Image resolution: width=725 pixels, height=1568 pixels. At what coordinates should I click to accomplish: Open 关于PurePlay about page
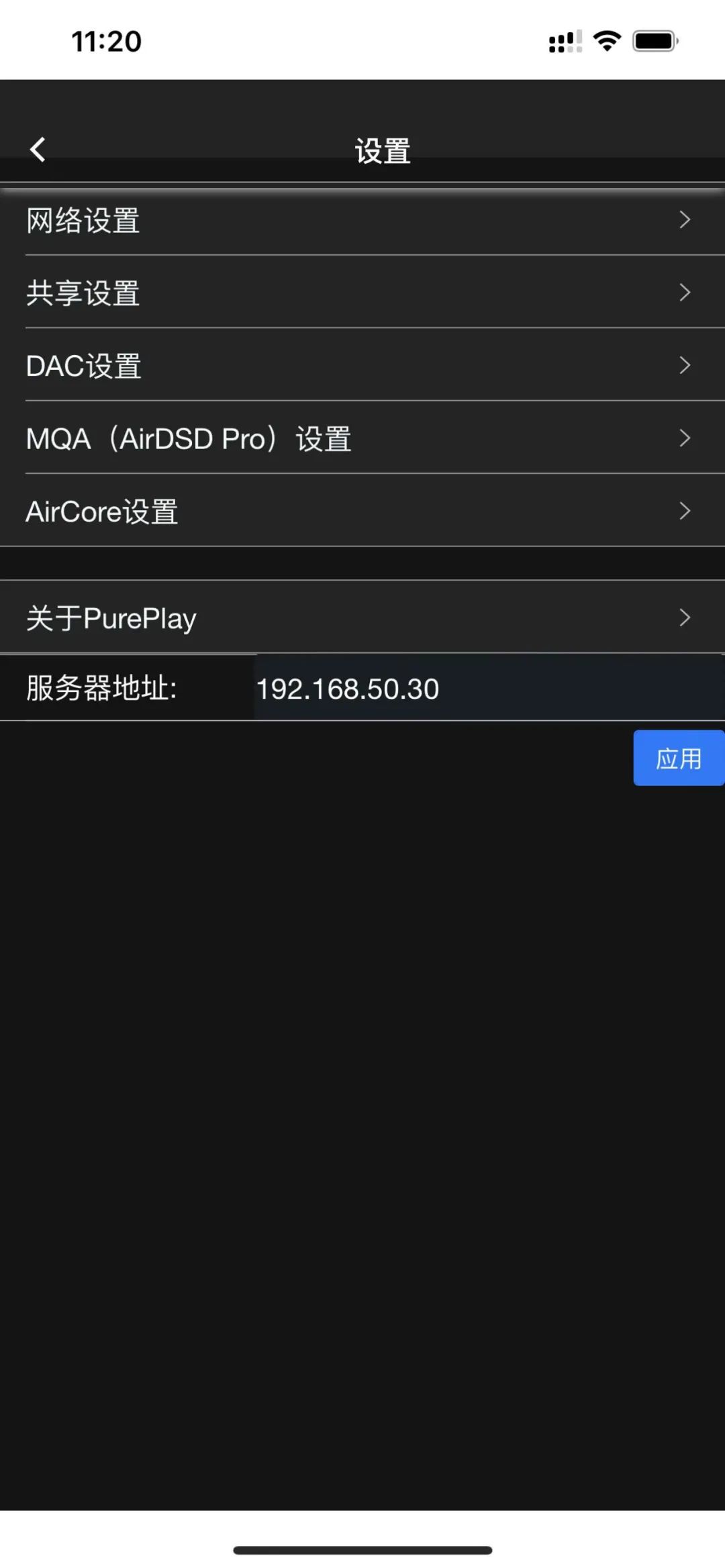tap(362, 618)
